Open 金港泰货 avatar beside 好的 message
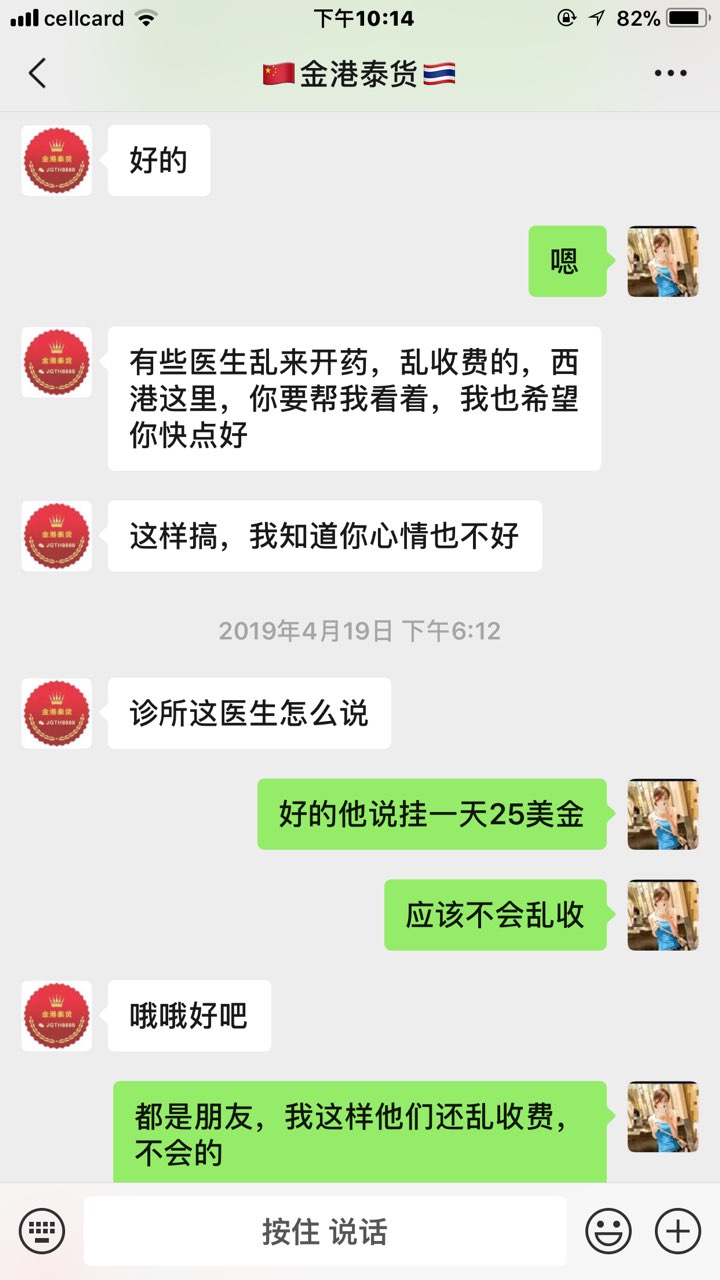The image size is (720, 1280). (x=56, y=160)
